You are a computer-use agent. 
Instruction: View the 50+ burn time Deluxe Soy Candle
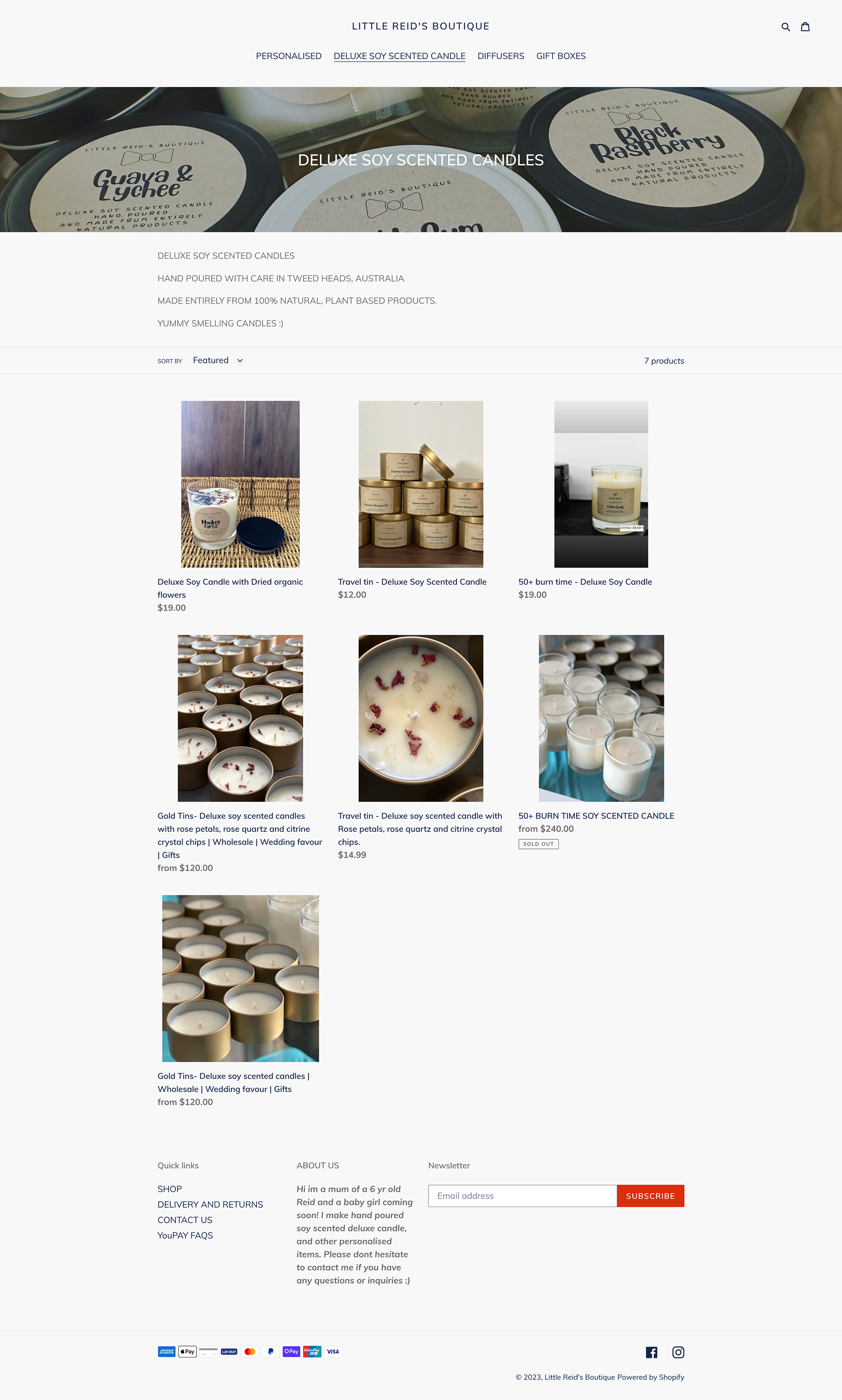585,582
